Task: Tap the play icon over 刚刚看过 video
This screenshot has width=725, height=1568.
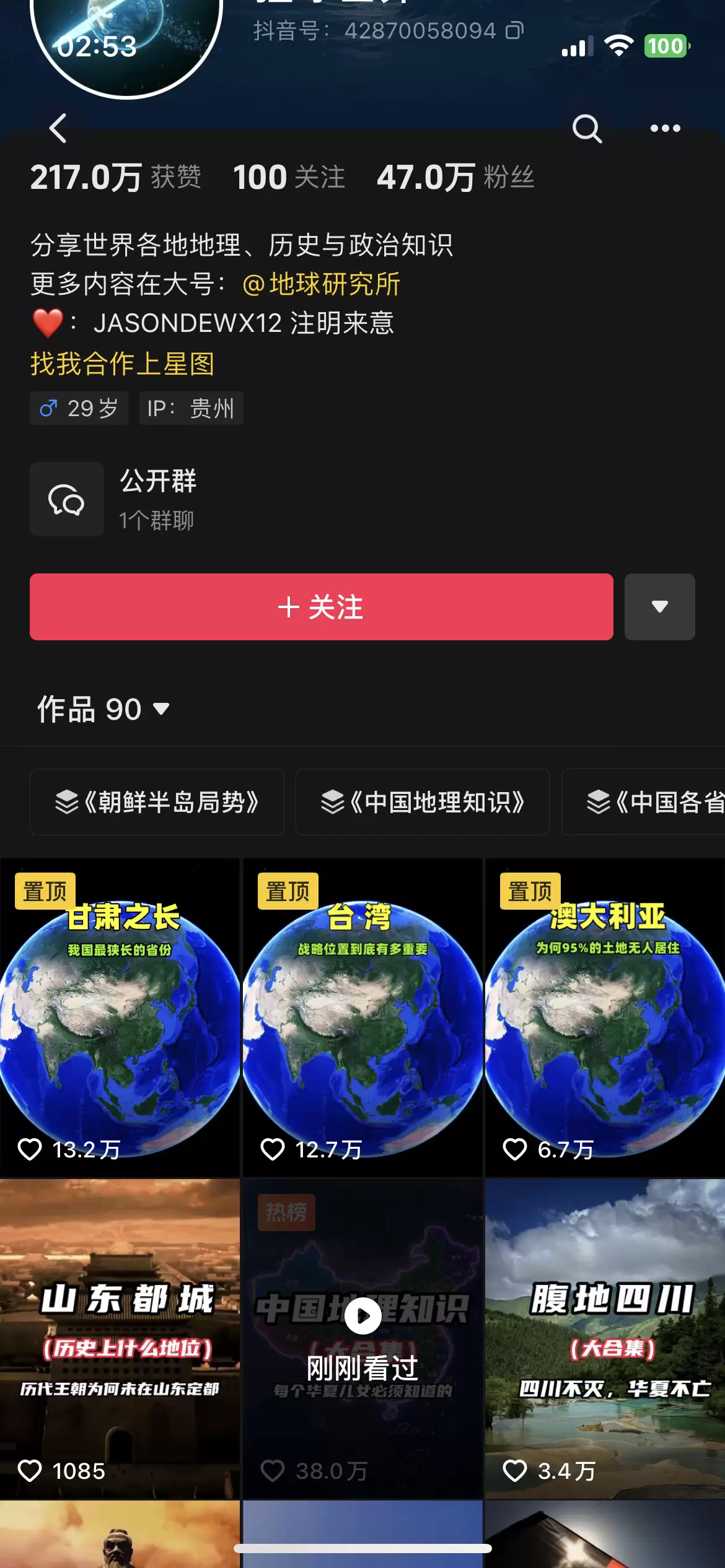Action: [x=362, y=1317]
